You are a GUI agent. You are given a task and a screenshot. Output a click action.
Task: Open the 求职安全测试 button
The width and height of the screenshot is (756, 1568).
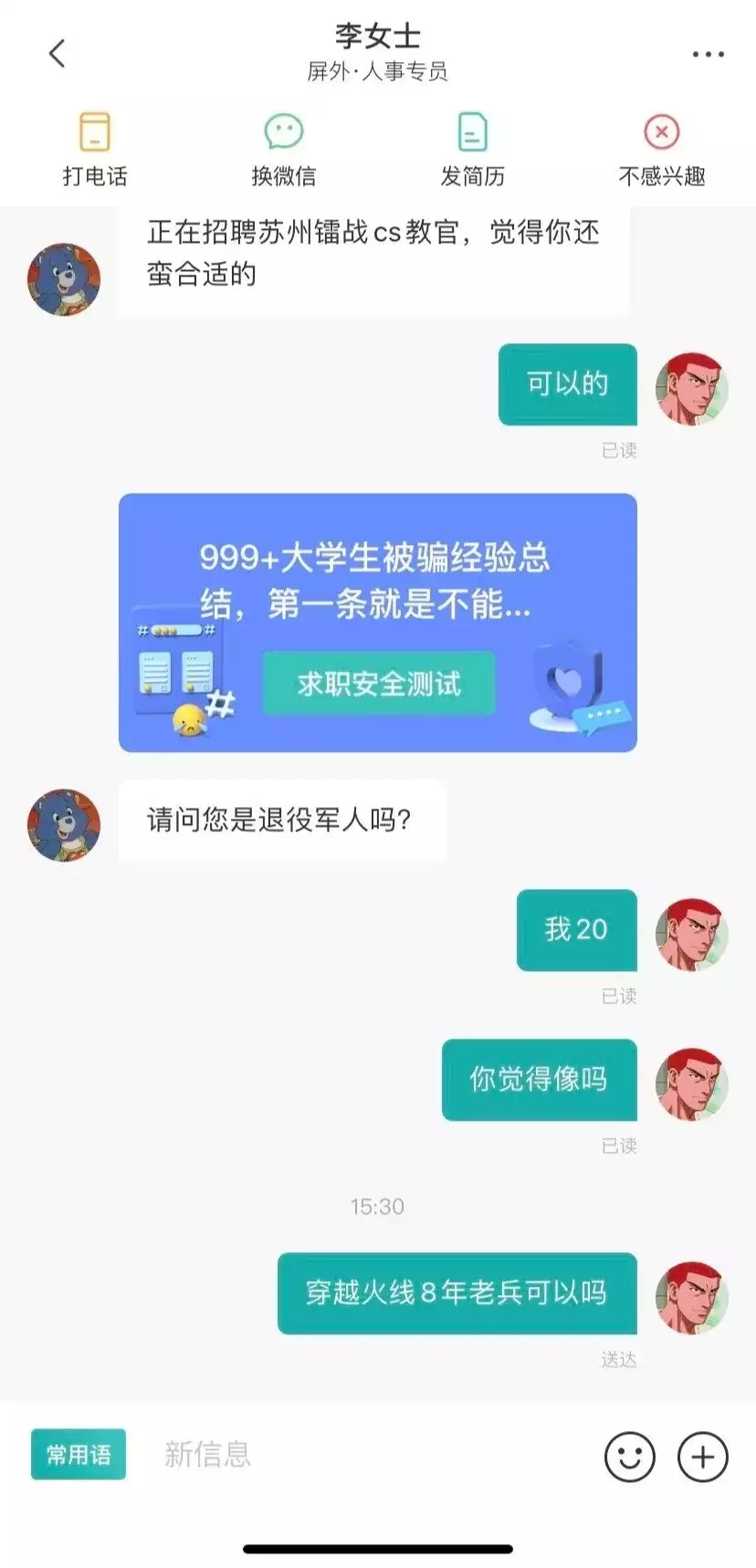379,683
